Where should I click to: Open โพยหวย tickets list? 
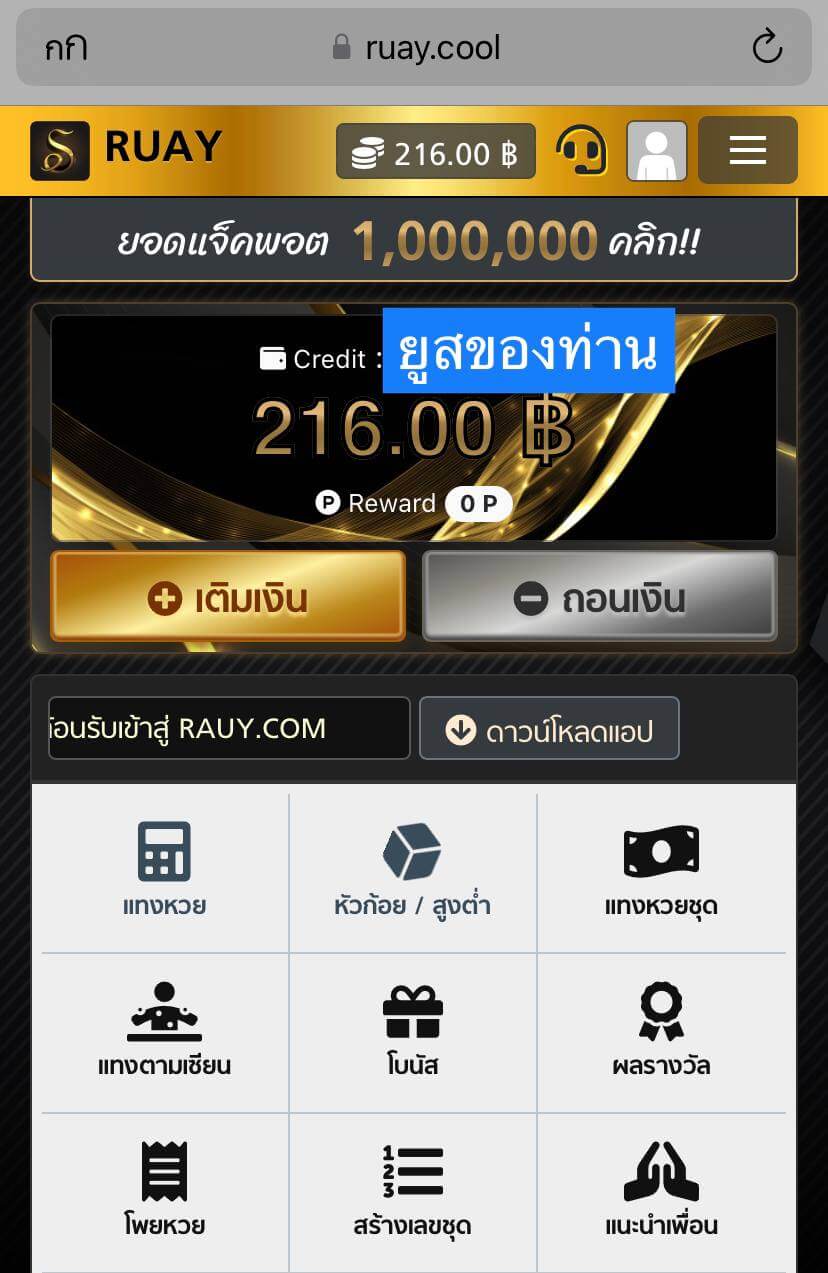click(x=165, y=1190)
